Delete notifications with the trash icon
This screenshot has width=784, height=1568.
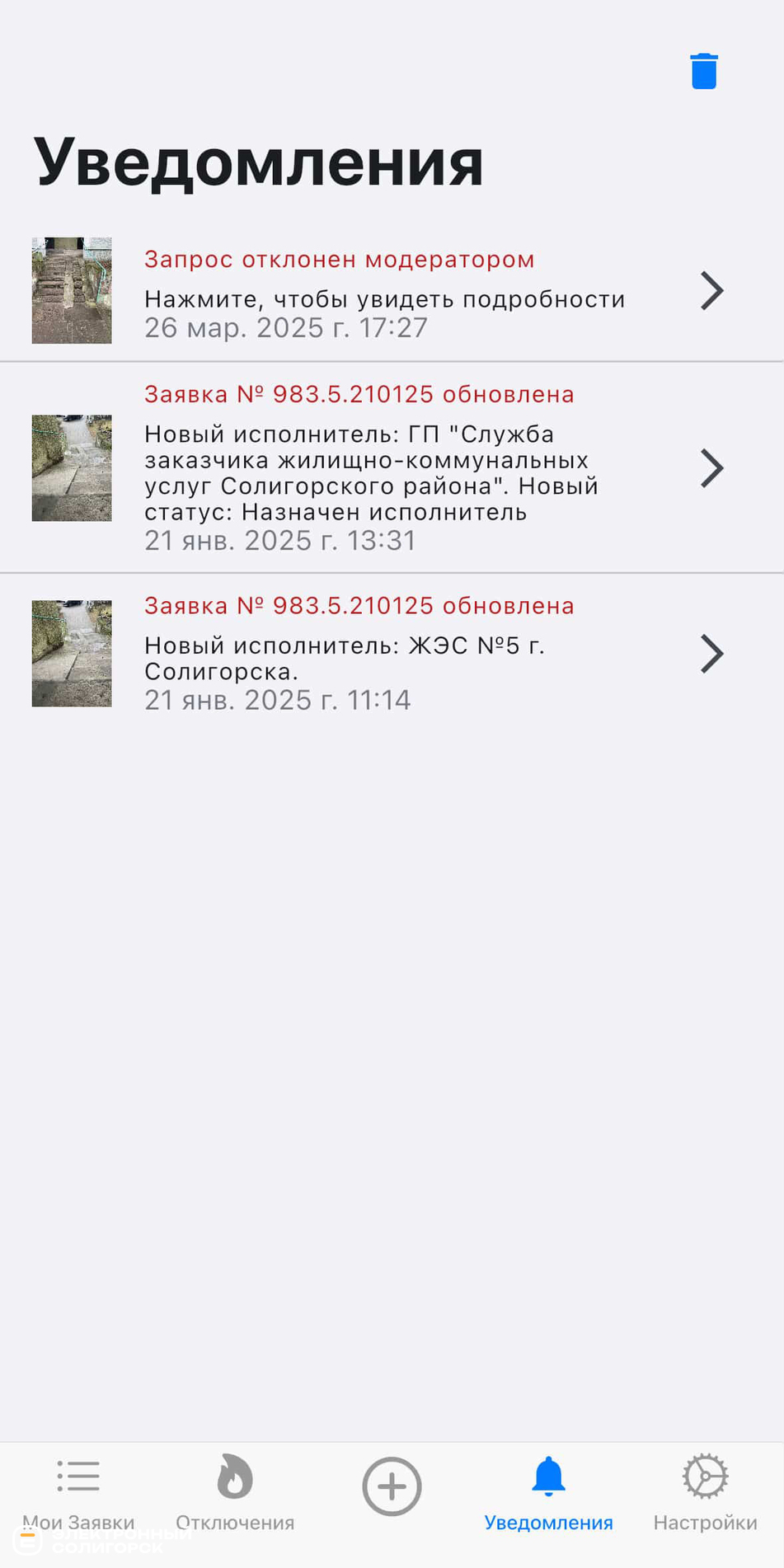point(703,72)
